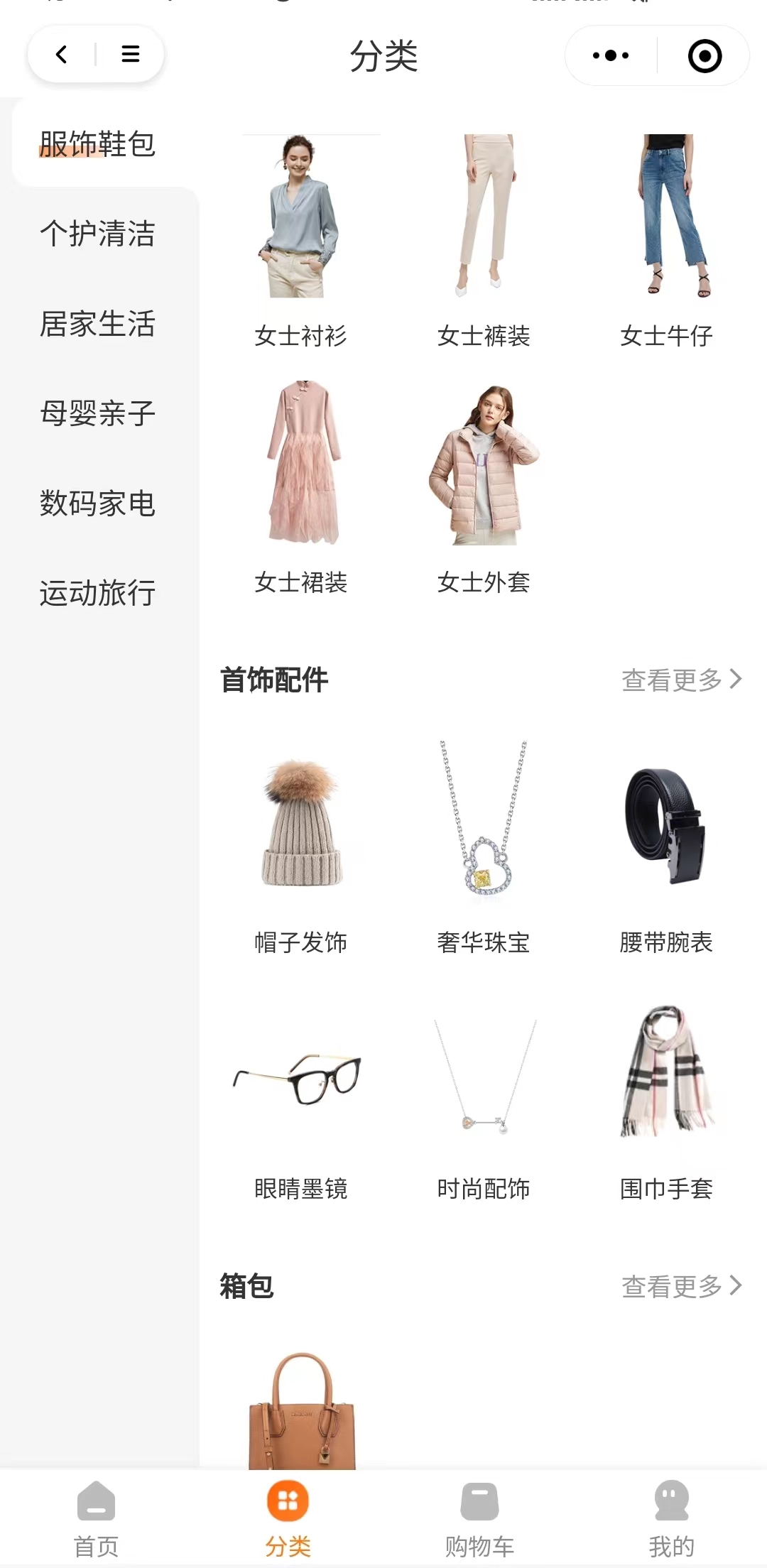Choose the 母婴亲子 category
This screenshot has height=1568, width=767.
(x=97, y=413)
